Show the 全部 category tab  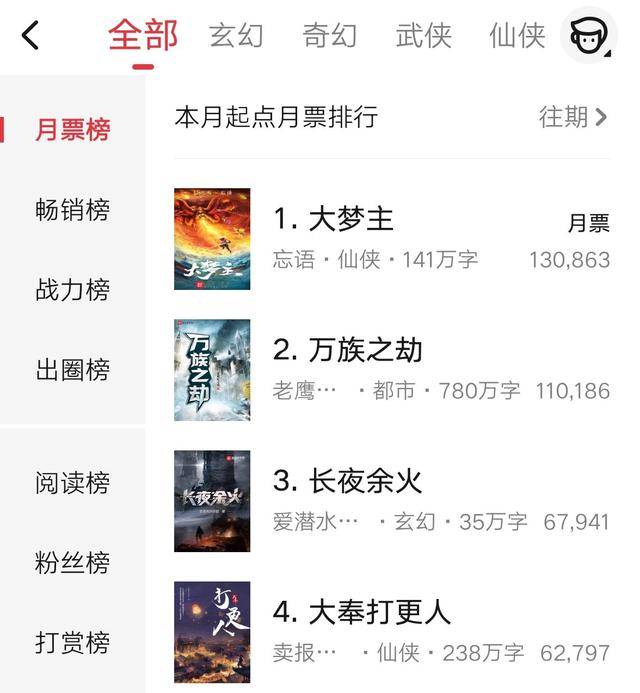click(x=143, y=36)
